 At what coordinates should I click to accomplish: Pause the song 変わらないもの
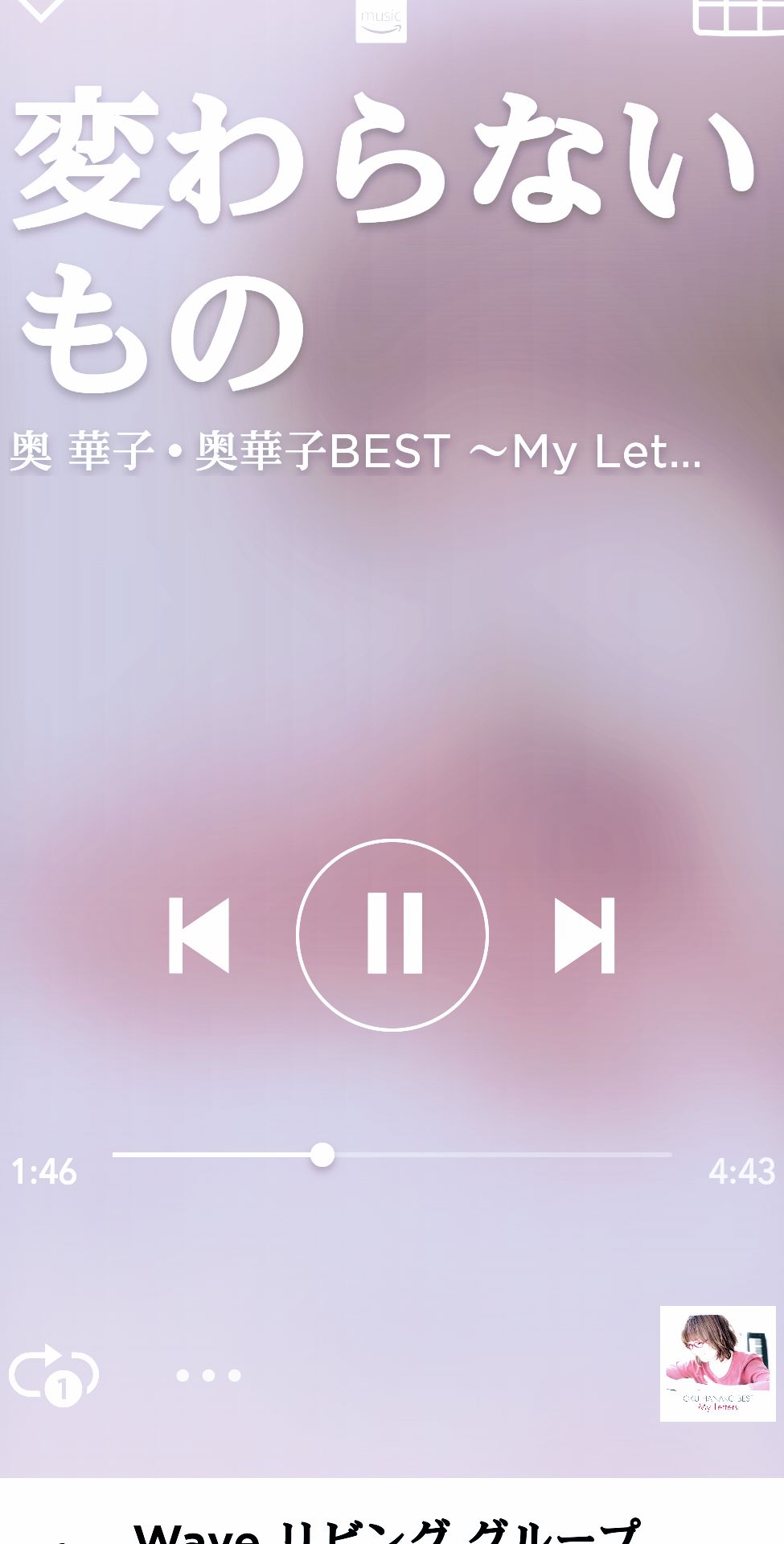392,934
